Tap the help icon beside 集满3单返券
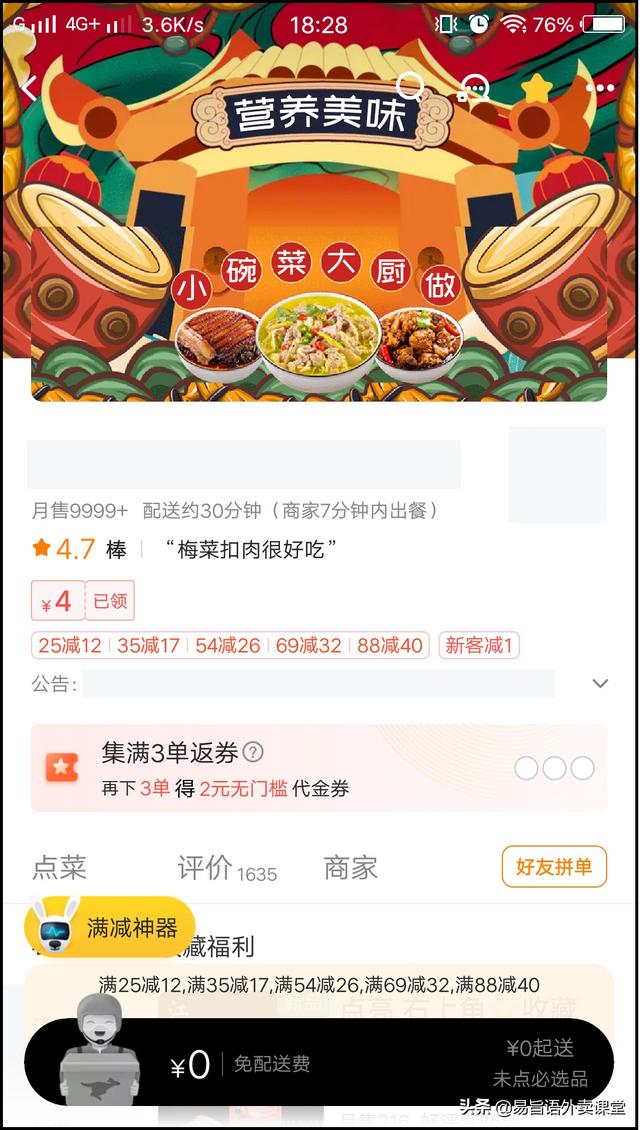640x1130 pixels. click(253, 752)
